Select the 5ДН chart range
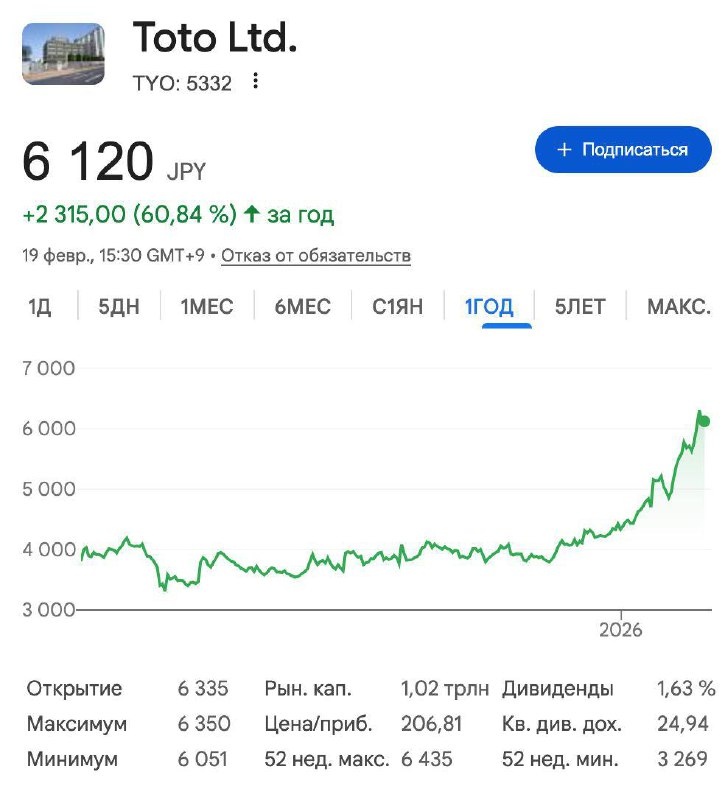 [x=118, y=307]
